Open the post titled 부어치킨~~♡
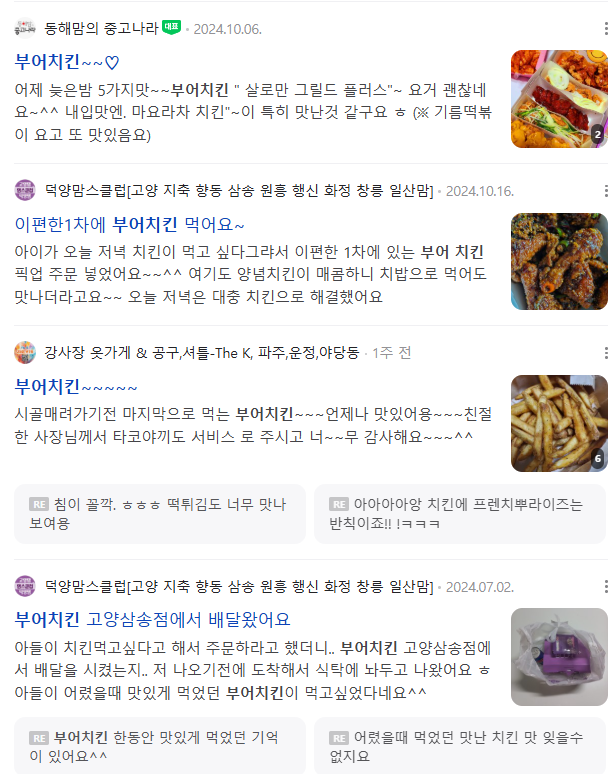616x774 pixels. 67,60
